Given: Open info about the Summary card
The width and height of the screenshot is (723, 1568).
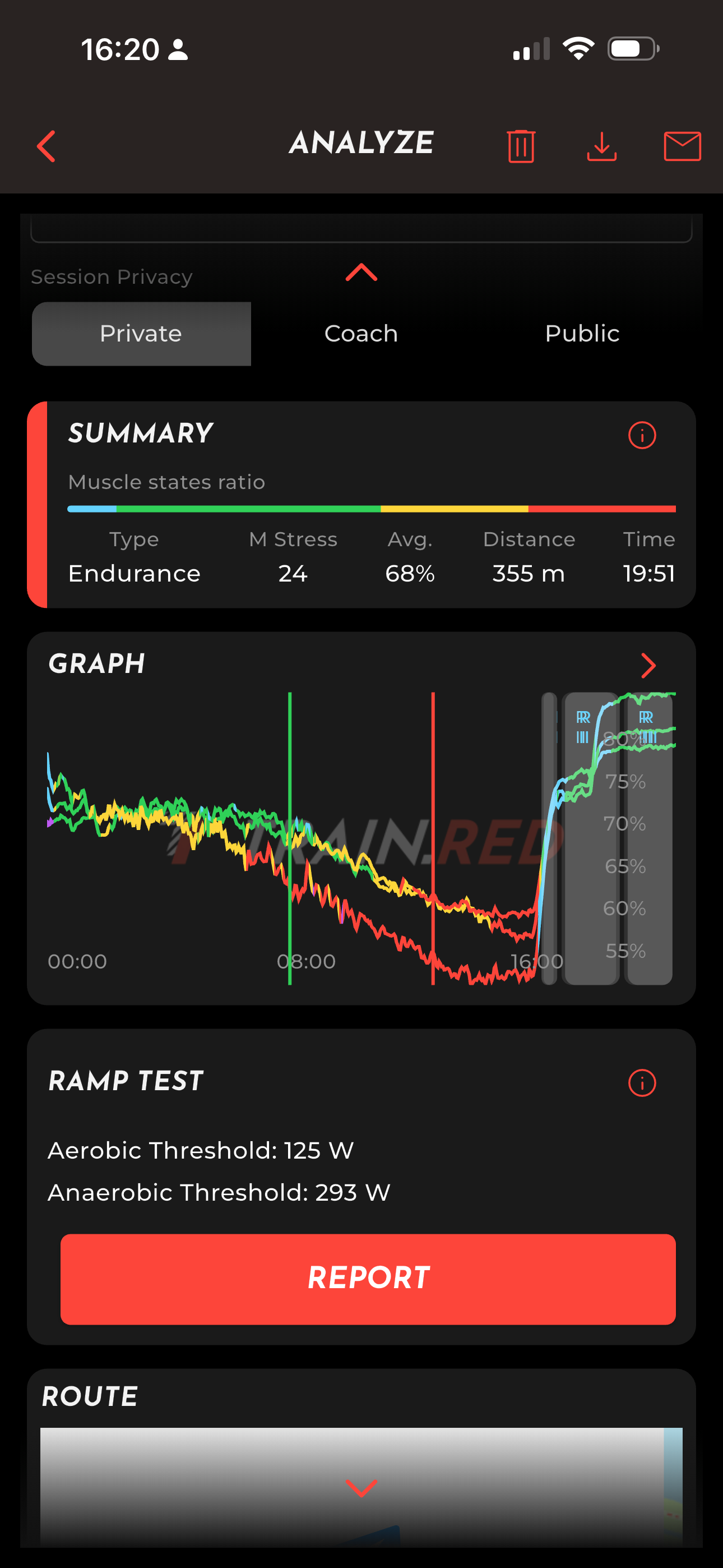Looking at the screenshot, I should point(641,435).
